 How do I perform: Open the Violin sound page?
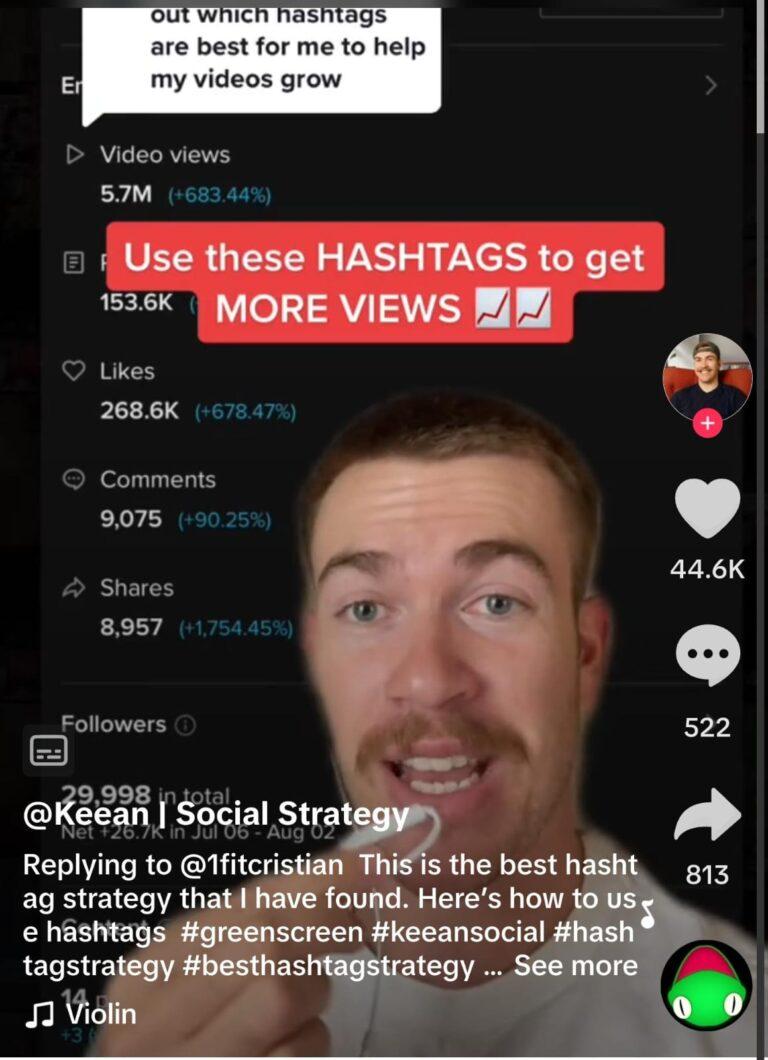click(x=100, y=1013)
